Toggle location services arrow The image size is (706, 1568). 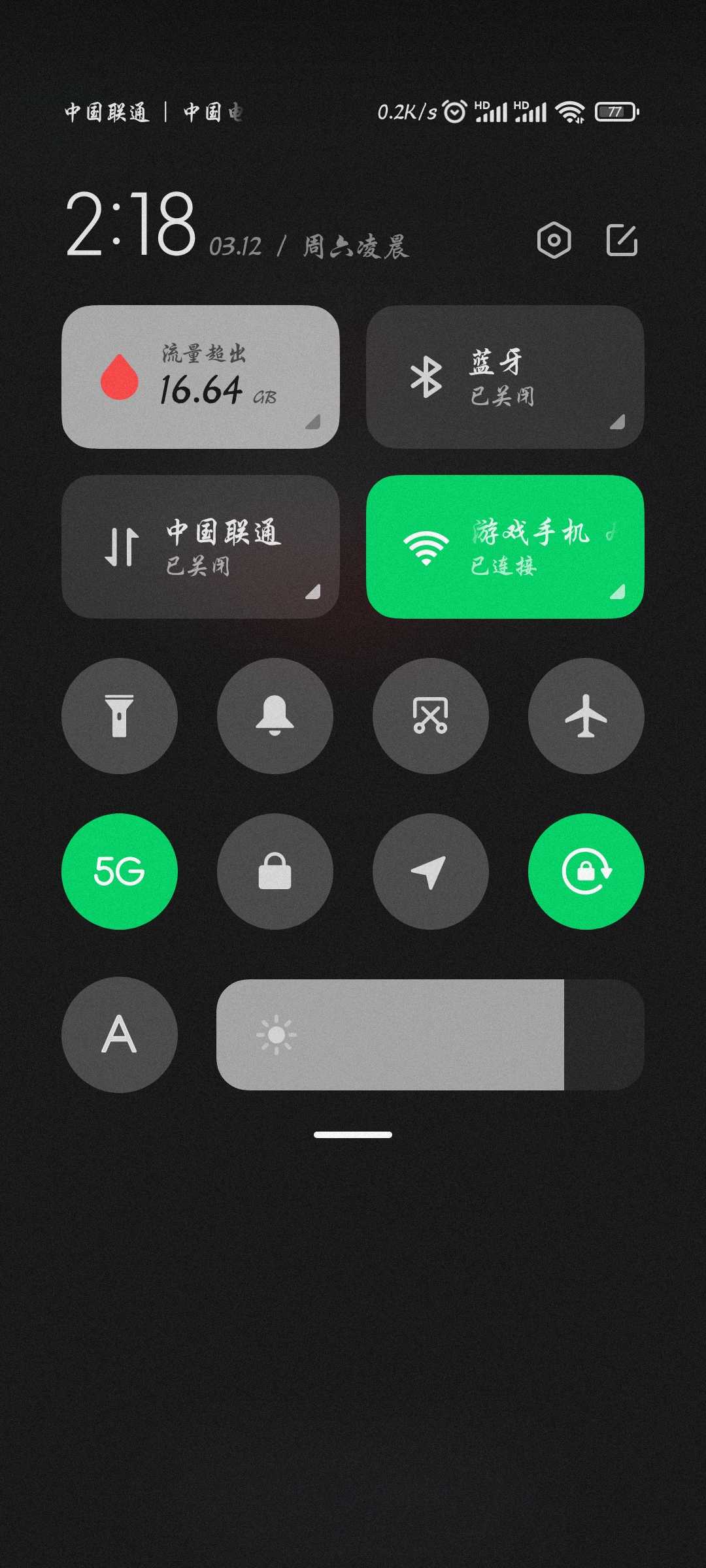click(x=431, y=872)
